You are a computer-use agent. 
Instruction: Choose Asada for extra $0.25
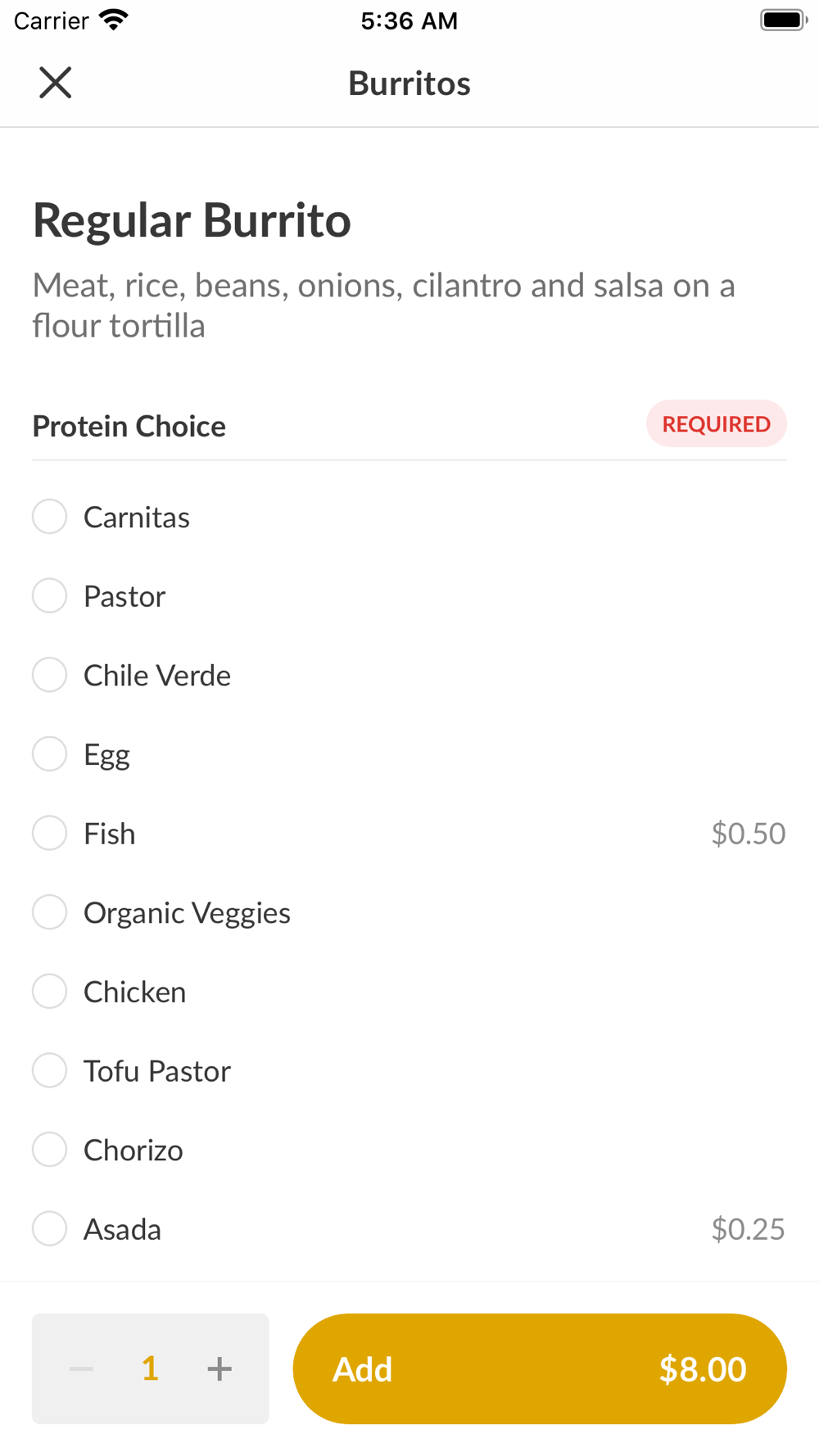click(50, 1228)
